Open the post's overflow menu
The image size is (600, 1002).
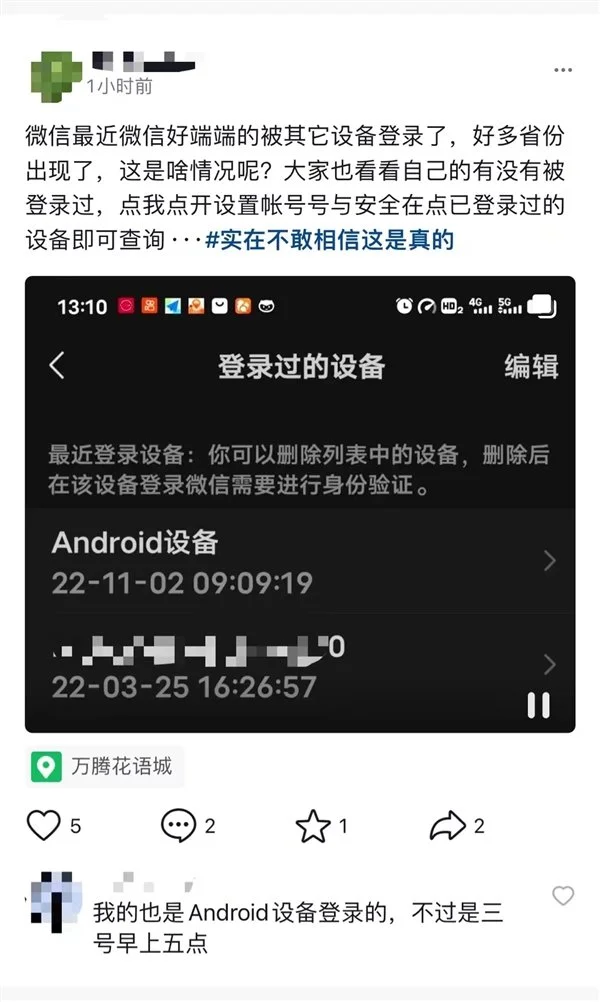(564, 70)
